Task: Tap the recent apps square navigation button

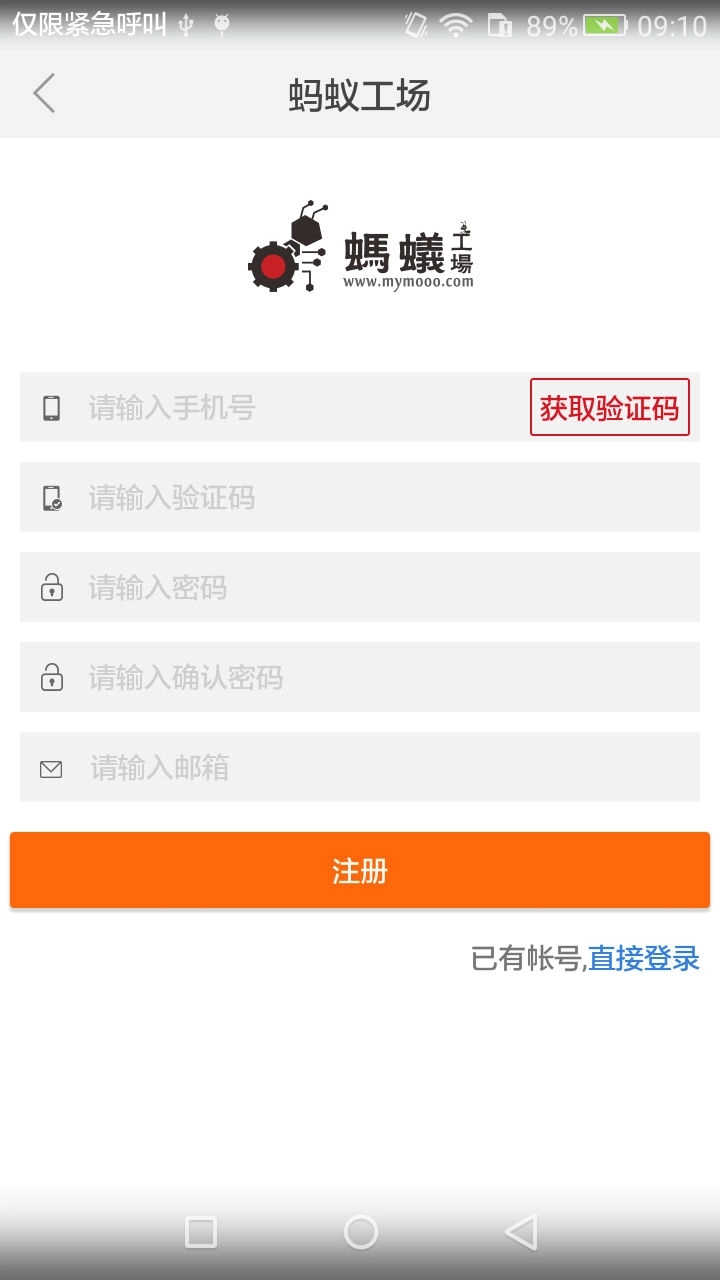Action: (199, 1234)
